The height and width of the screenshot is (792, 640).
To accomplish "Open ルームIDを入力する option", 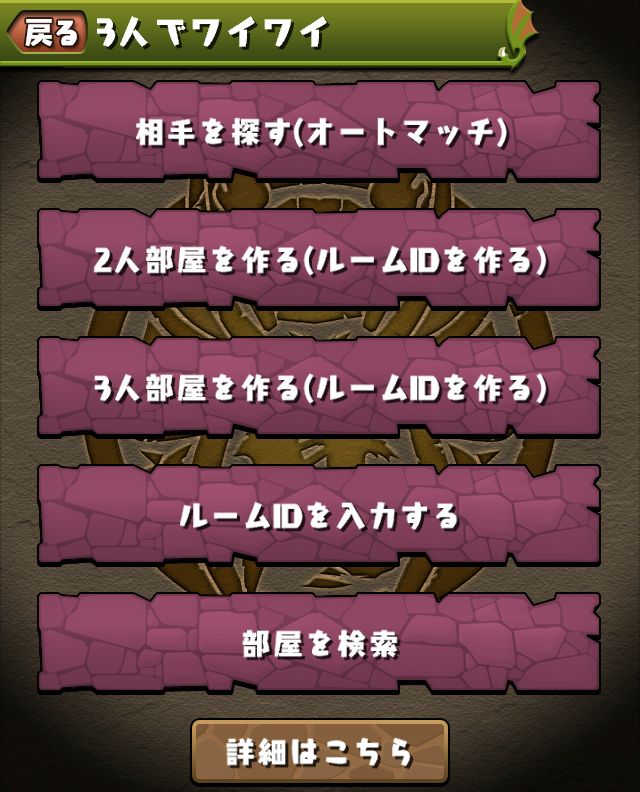I will click(x=320, y=516).
